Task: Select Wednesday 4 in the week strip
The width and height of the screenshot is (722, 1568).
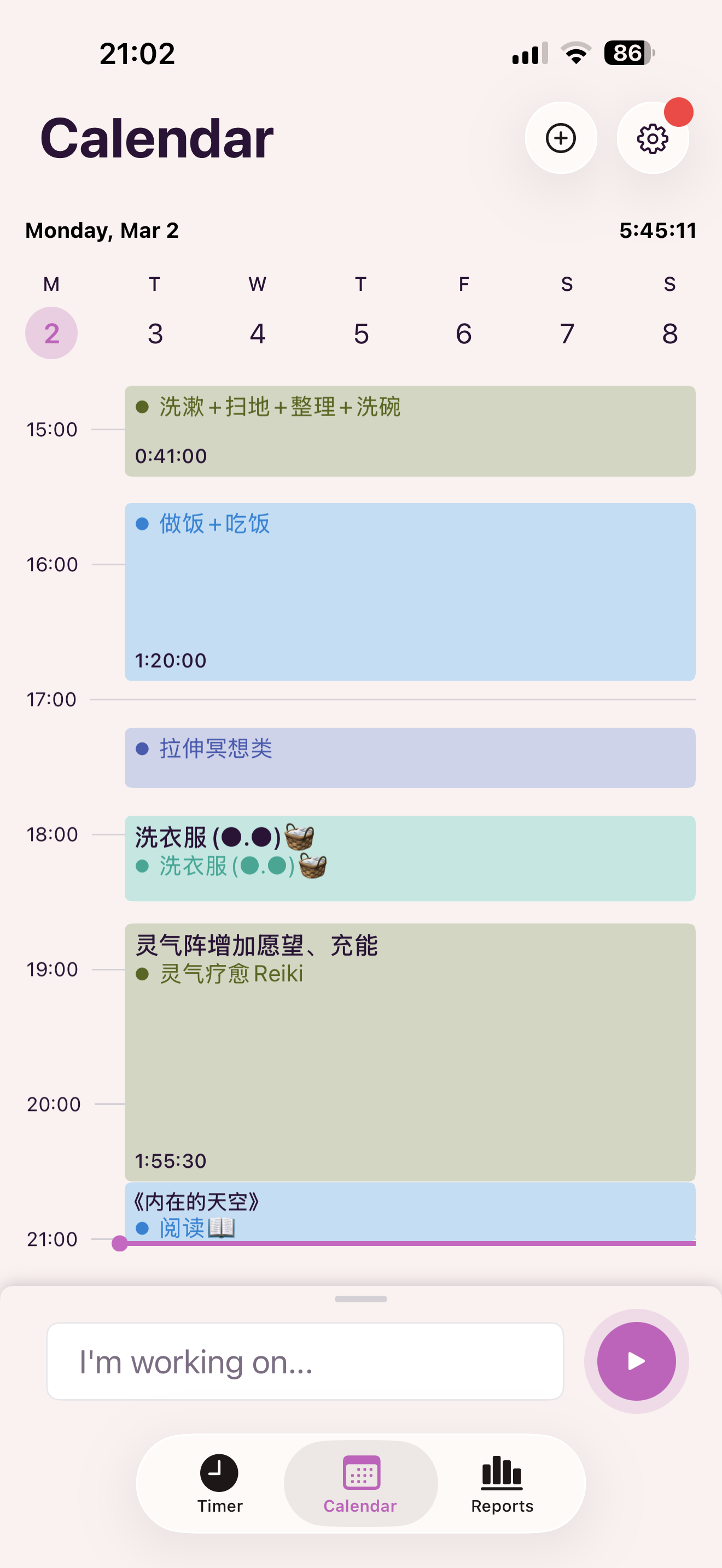Action: [x=258, y=333]
